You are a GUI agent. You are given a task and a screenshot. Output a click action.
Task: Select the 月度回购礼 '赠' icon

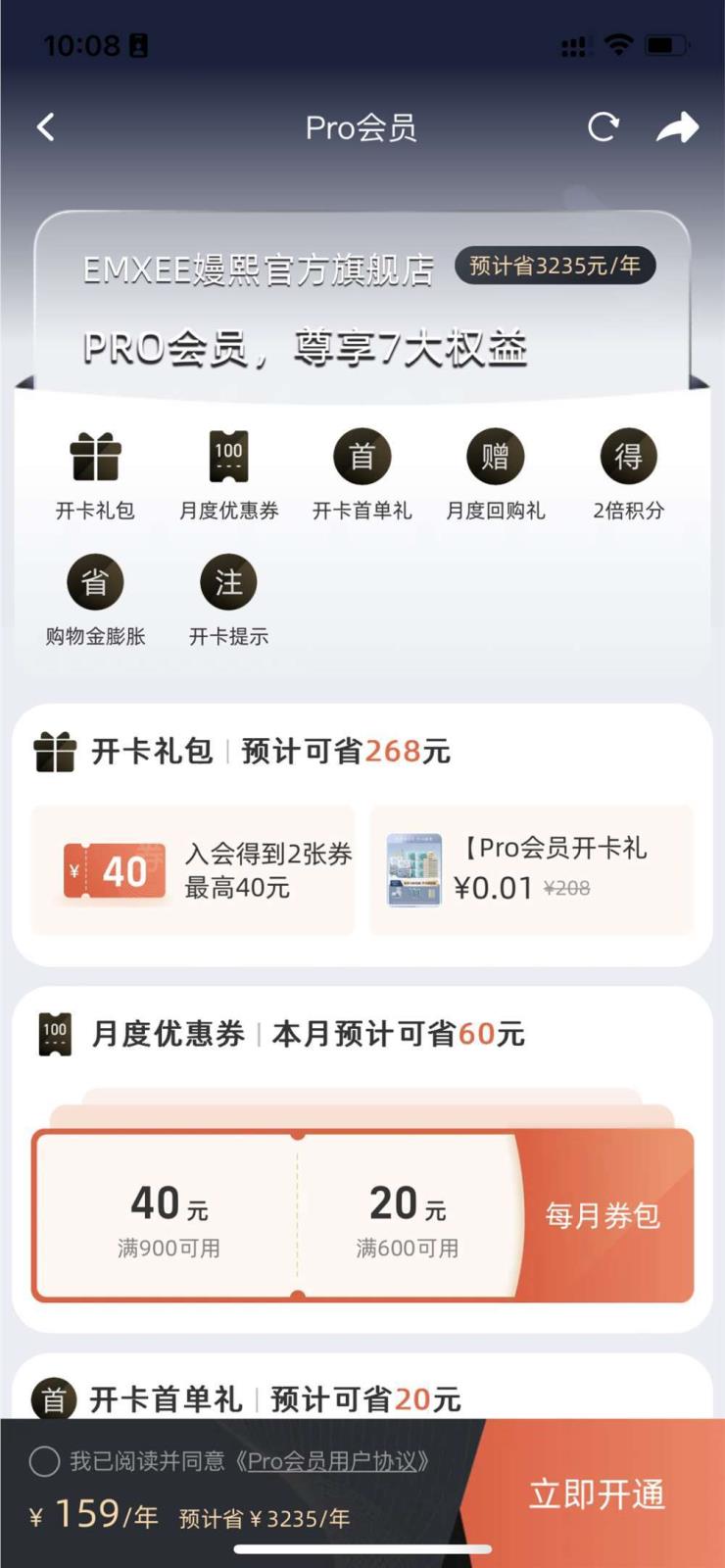[495, 457]
